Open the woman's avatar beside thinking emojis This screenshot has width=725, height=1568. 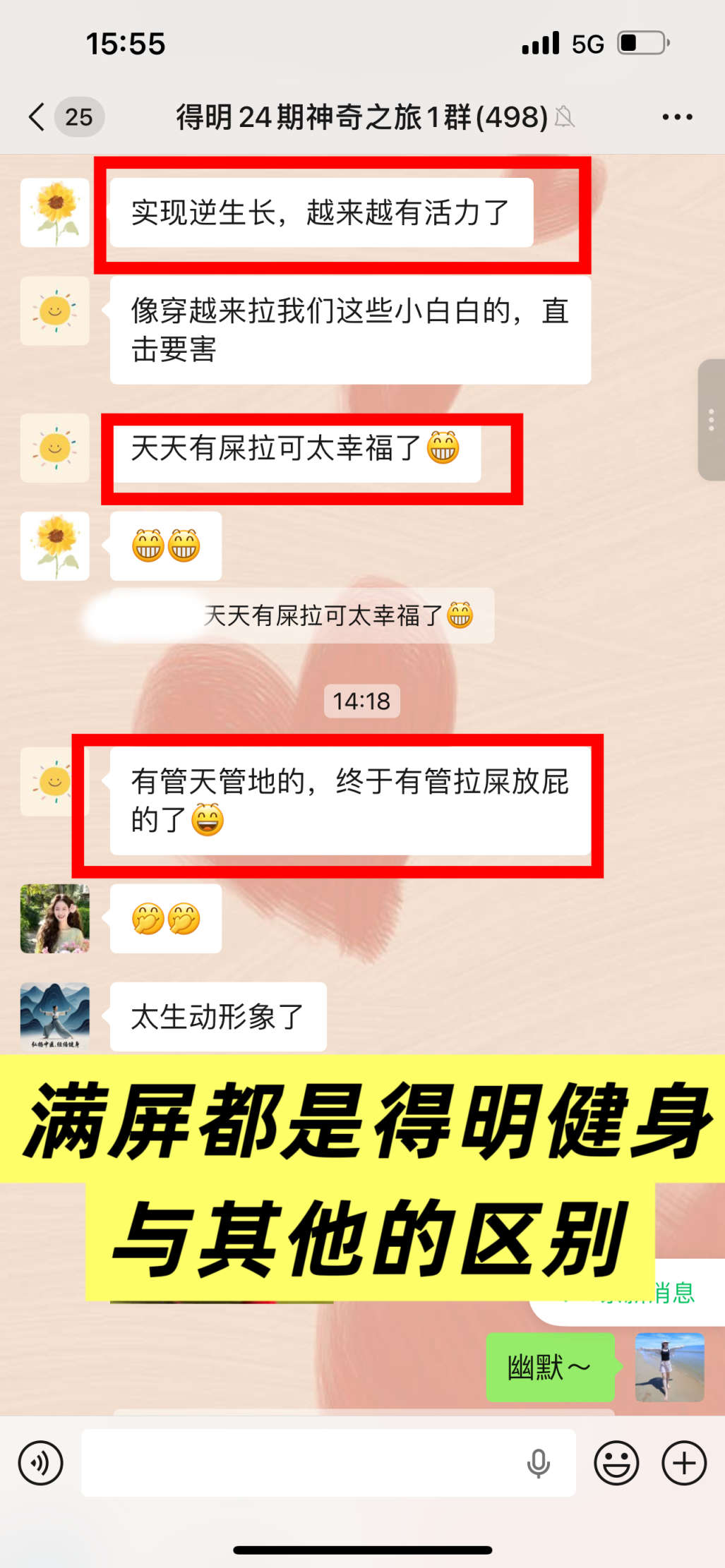tap(55, 919)
